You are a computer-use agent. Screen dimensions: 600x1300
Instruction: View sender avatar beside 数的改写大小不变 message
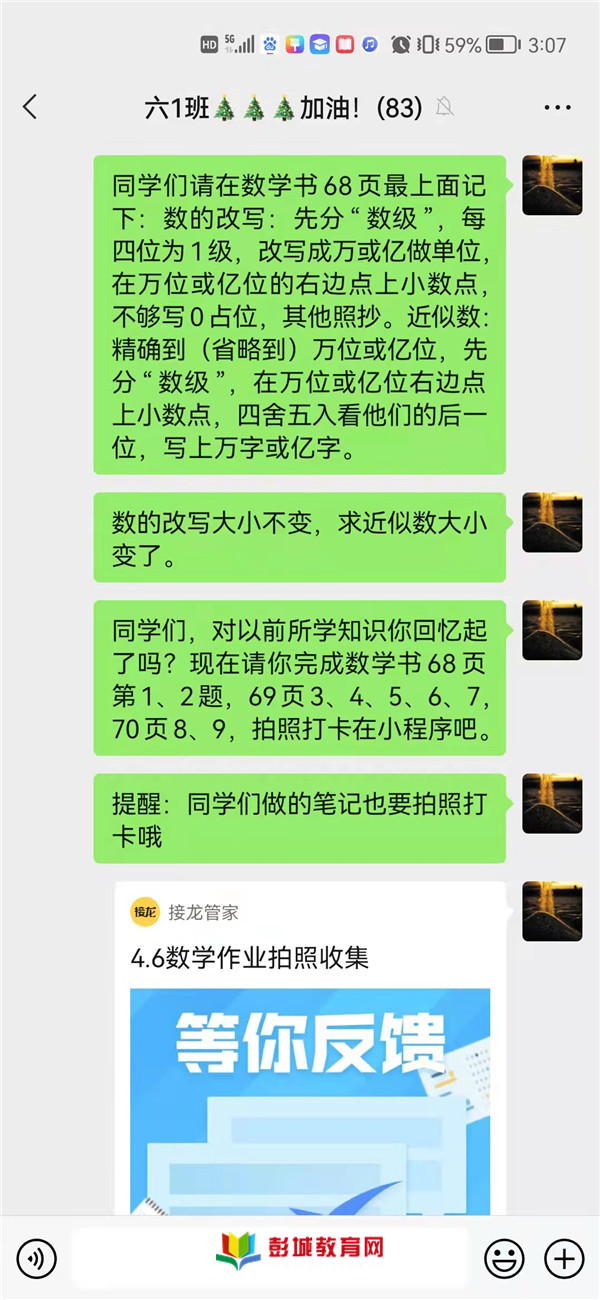click(x=552, y=522)
